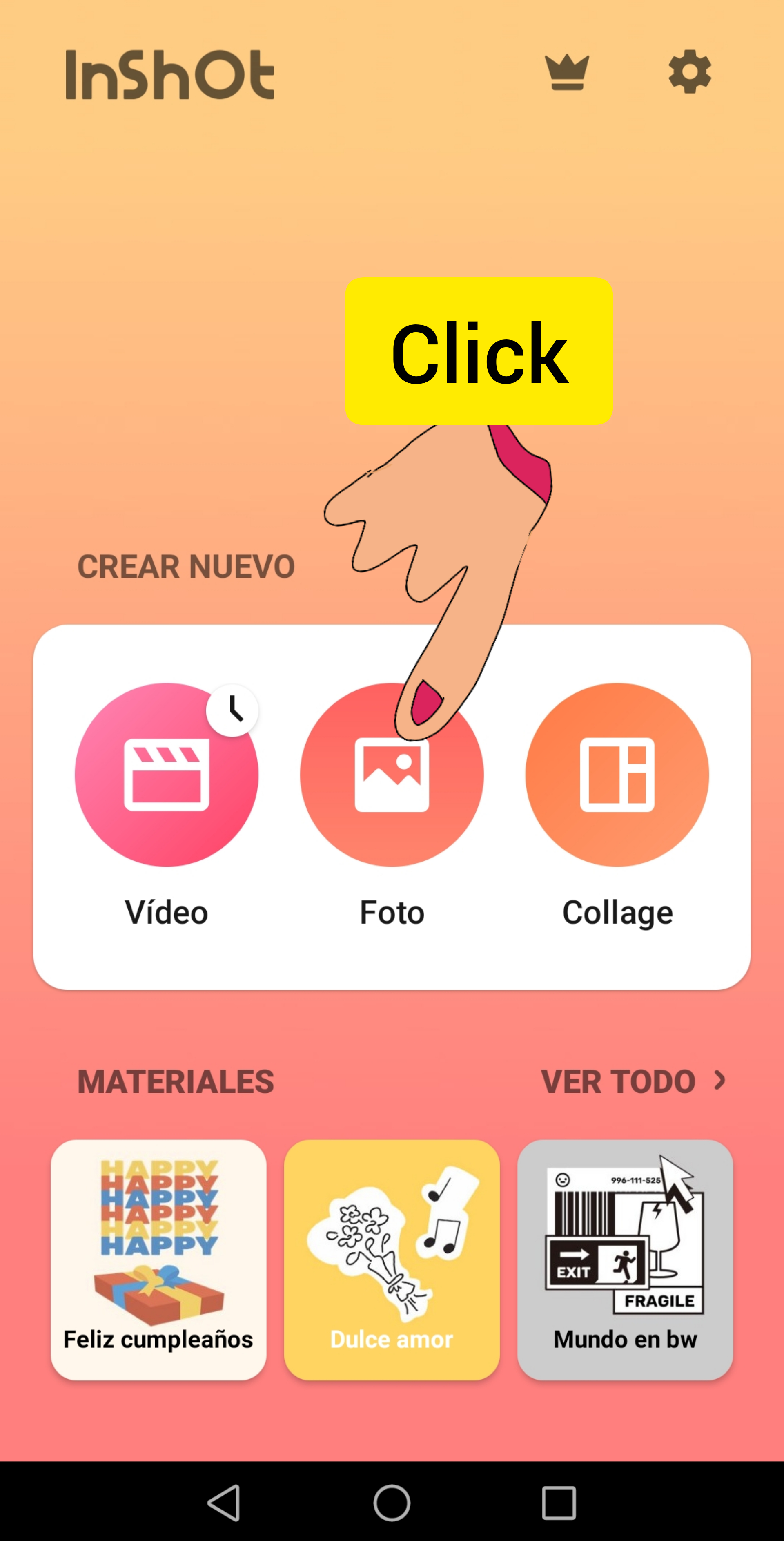The width and height of the screenshot is (784, 1541).
Task: Open the Feliz cumpleaños sticker pack
Action: click(158, 1260)
